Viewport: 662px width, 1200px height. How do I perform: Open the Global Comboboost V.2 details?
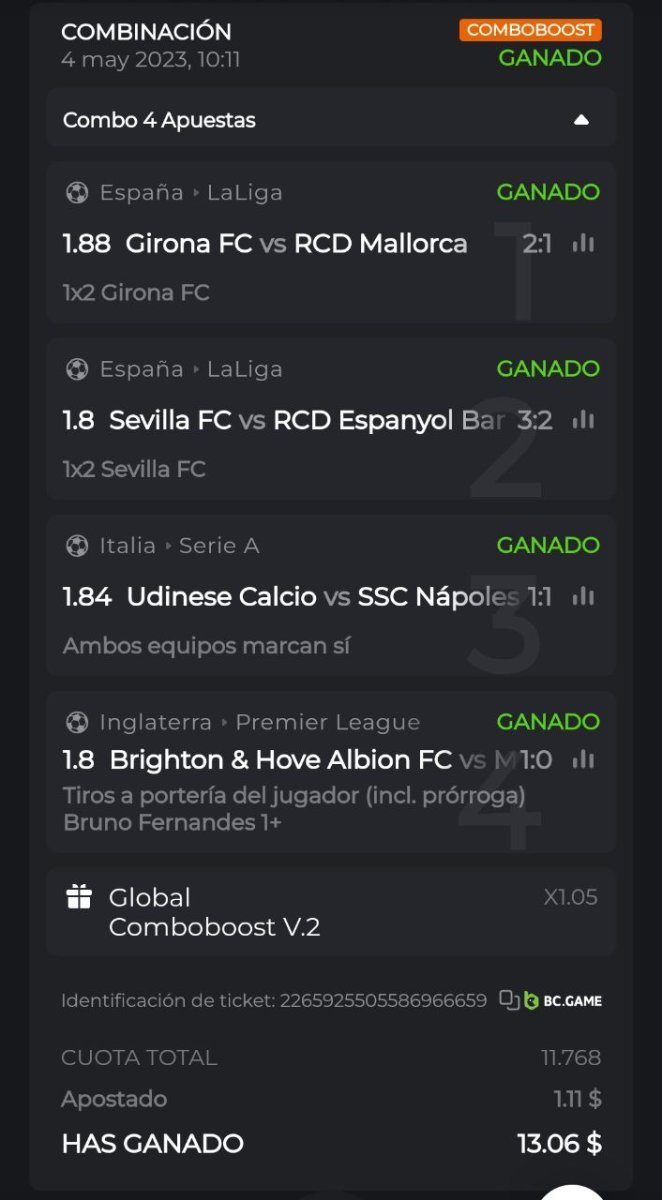click(x=330, y=912)
